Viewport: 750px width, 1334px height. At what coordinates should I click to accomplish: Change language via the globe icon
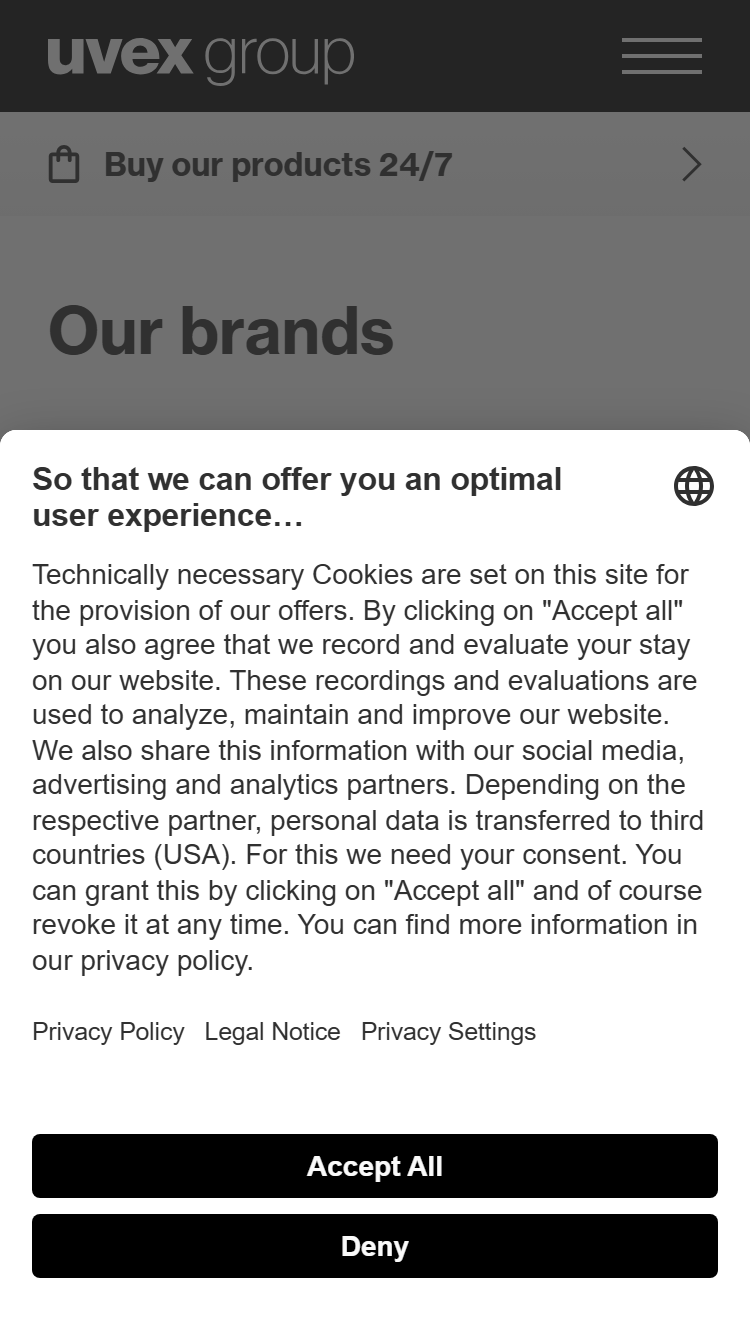pos(693,486)
